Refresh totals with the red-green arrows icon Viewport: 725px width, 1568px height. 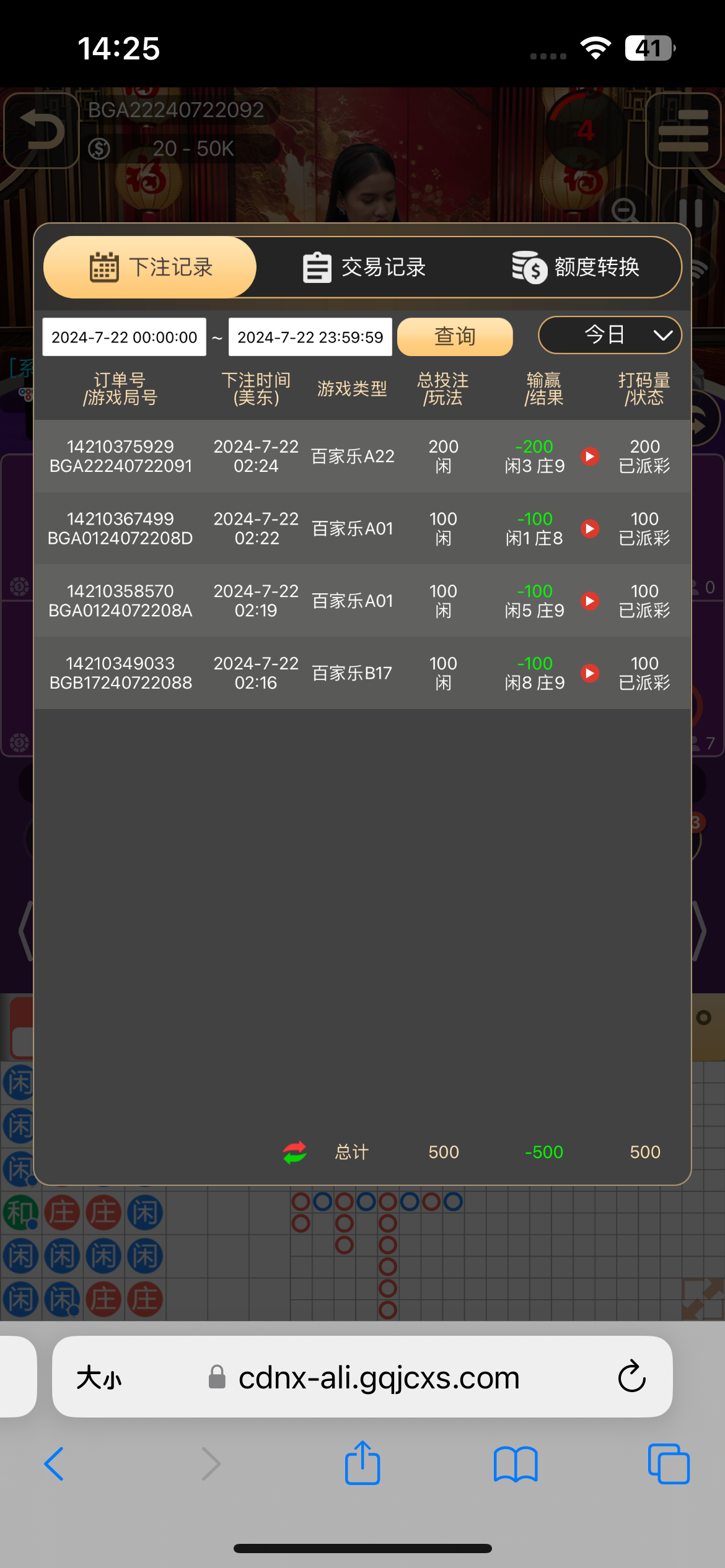(x=295, y=1152)
